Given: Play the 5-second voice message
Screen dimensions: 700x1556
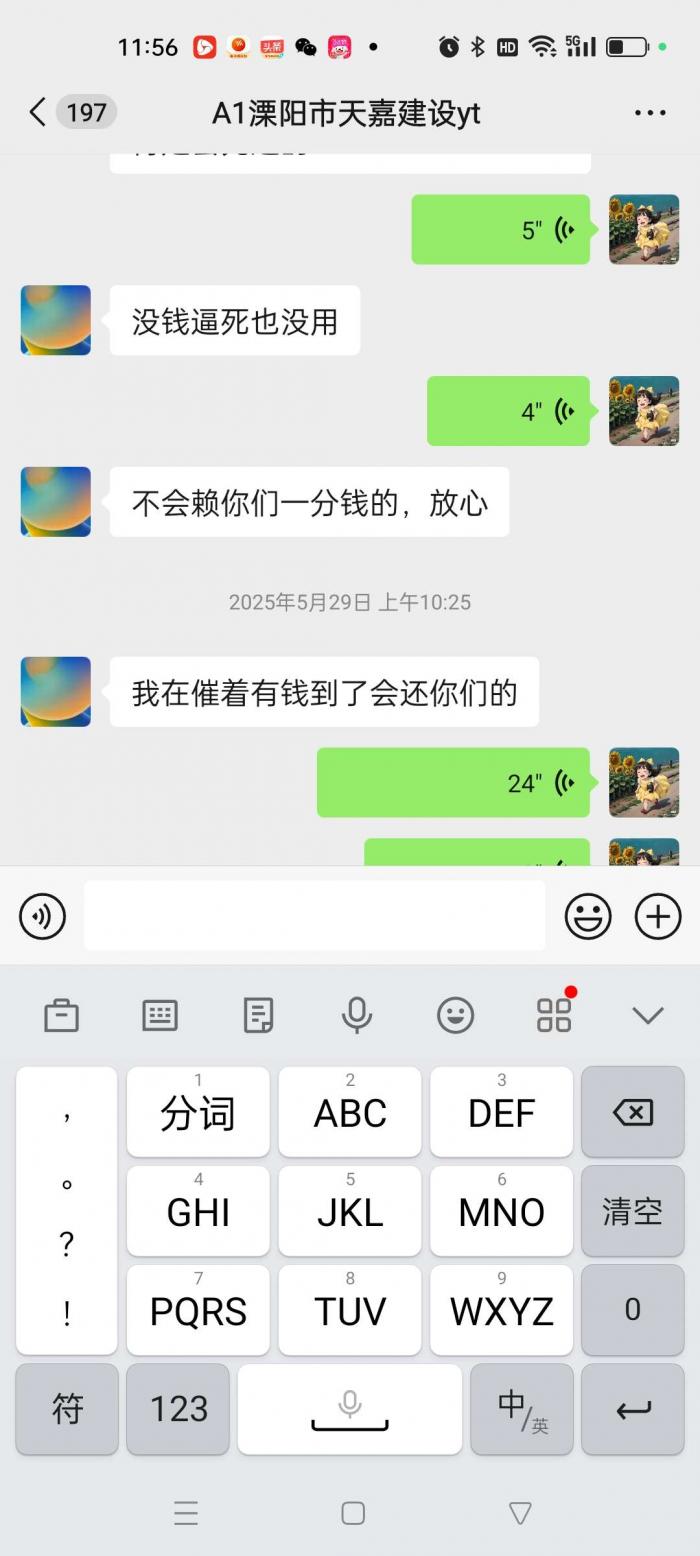Looking at the screenshot, I should tap(501, 230).
